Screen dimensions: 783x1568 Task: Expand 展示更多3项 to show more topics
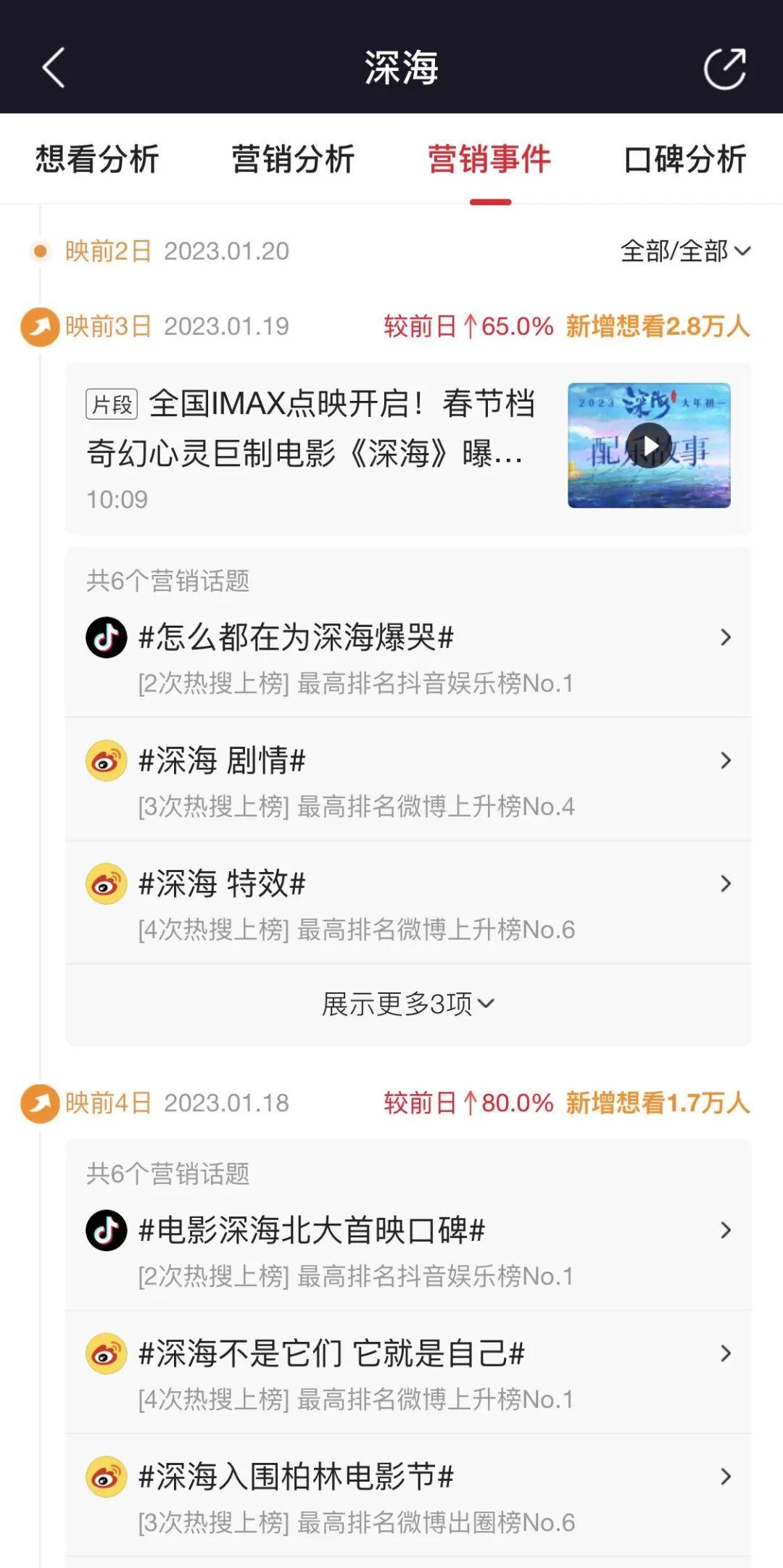407,1004
